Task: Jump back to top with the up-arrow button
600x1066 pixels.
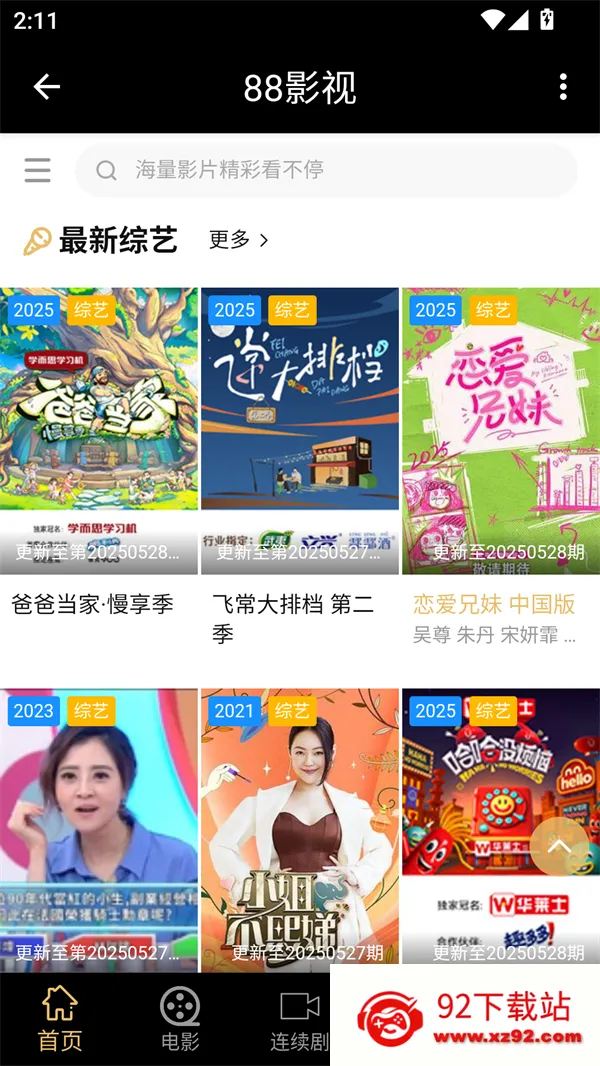Action: tap(559, 846)
